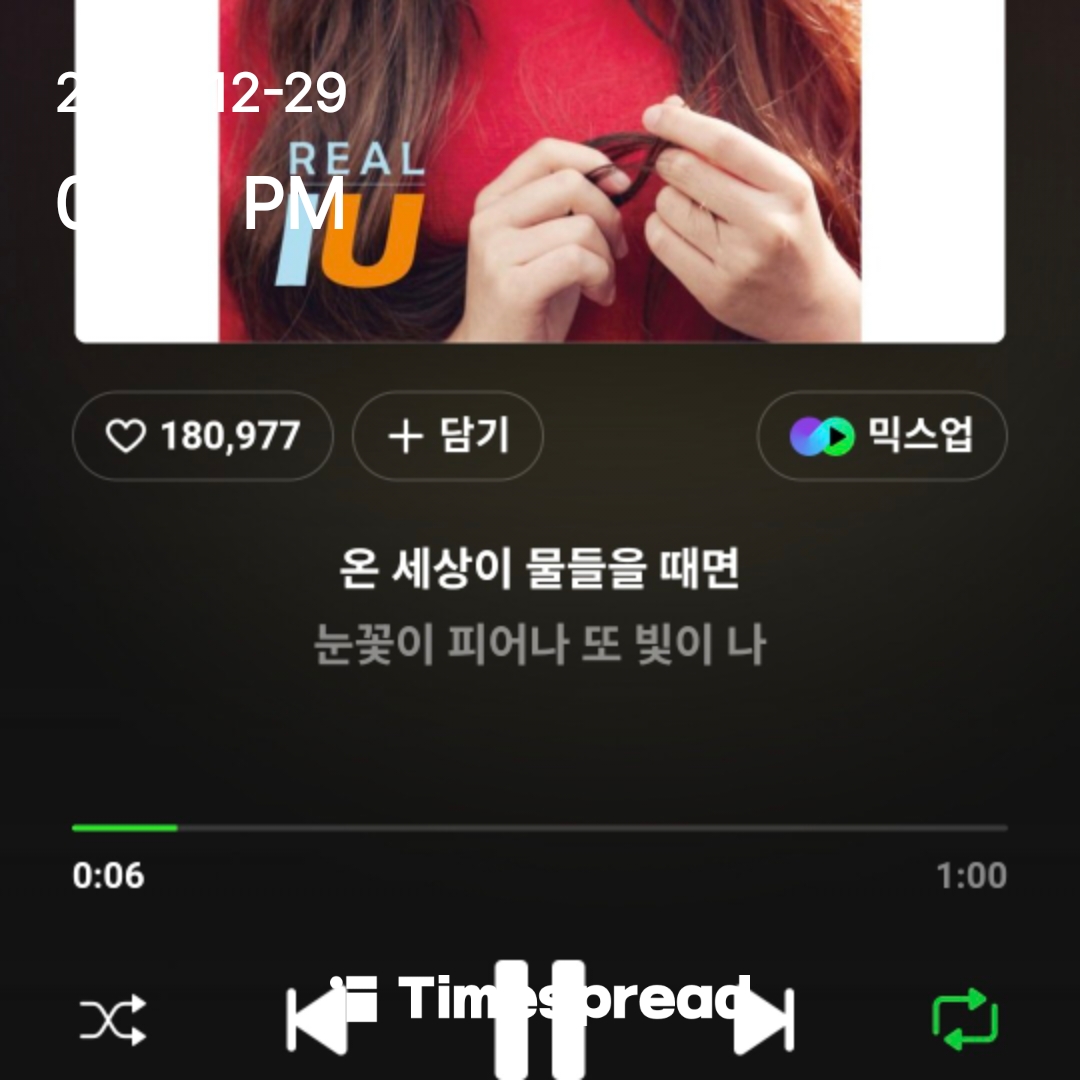The width and height of the screenshot is (1080, 1080).
Task: Open the 믹스업 mix-up feature
Action: tap(882, 436)
